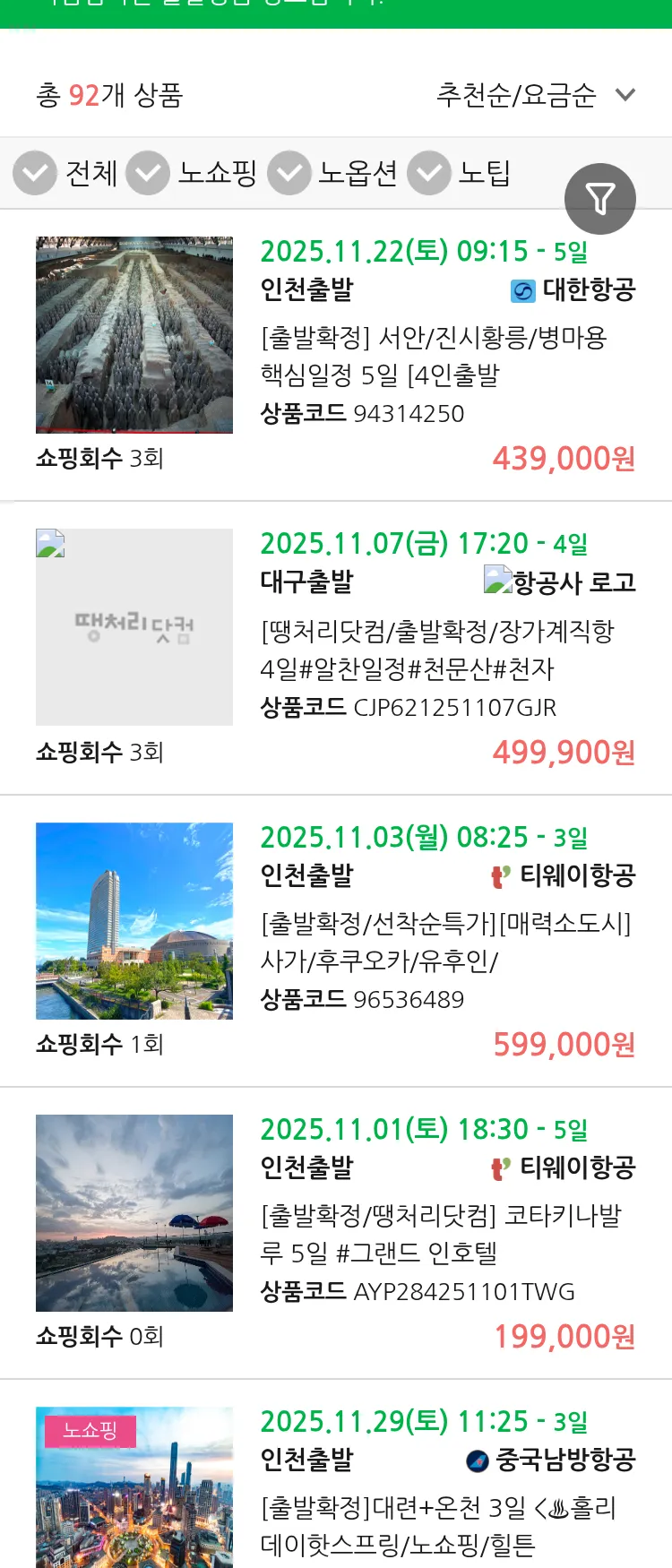Enable the 노팁 filter
This screenshot has width=672, height=1568.
[x=429, y=172]
